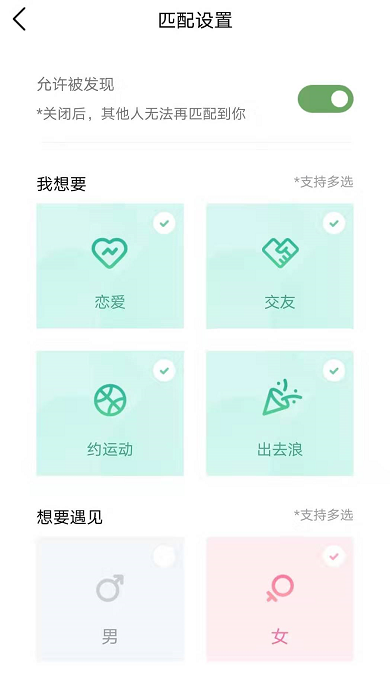
Task: Deselect the 恋爱 option
Action: click(110, 266)
